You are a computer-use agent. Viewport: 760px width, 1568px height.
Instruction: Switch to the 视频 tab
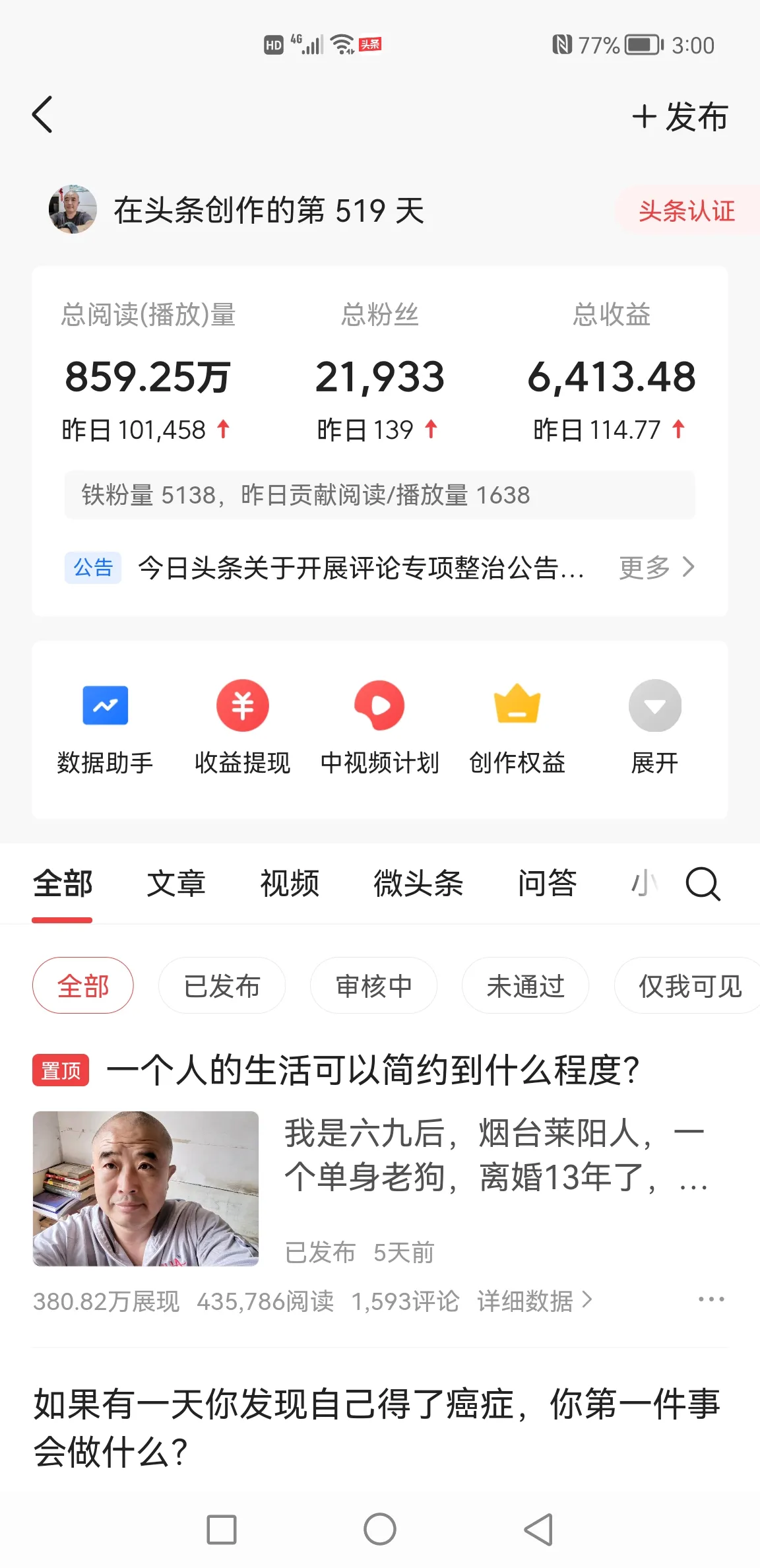(290, 884)
